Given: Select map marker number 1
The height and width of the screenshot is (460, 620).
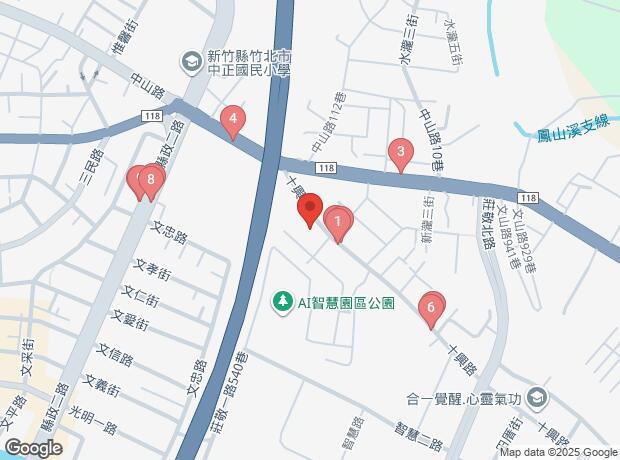Looking at the screenshot, I should [338, 223].
